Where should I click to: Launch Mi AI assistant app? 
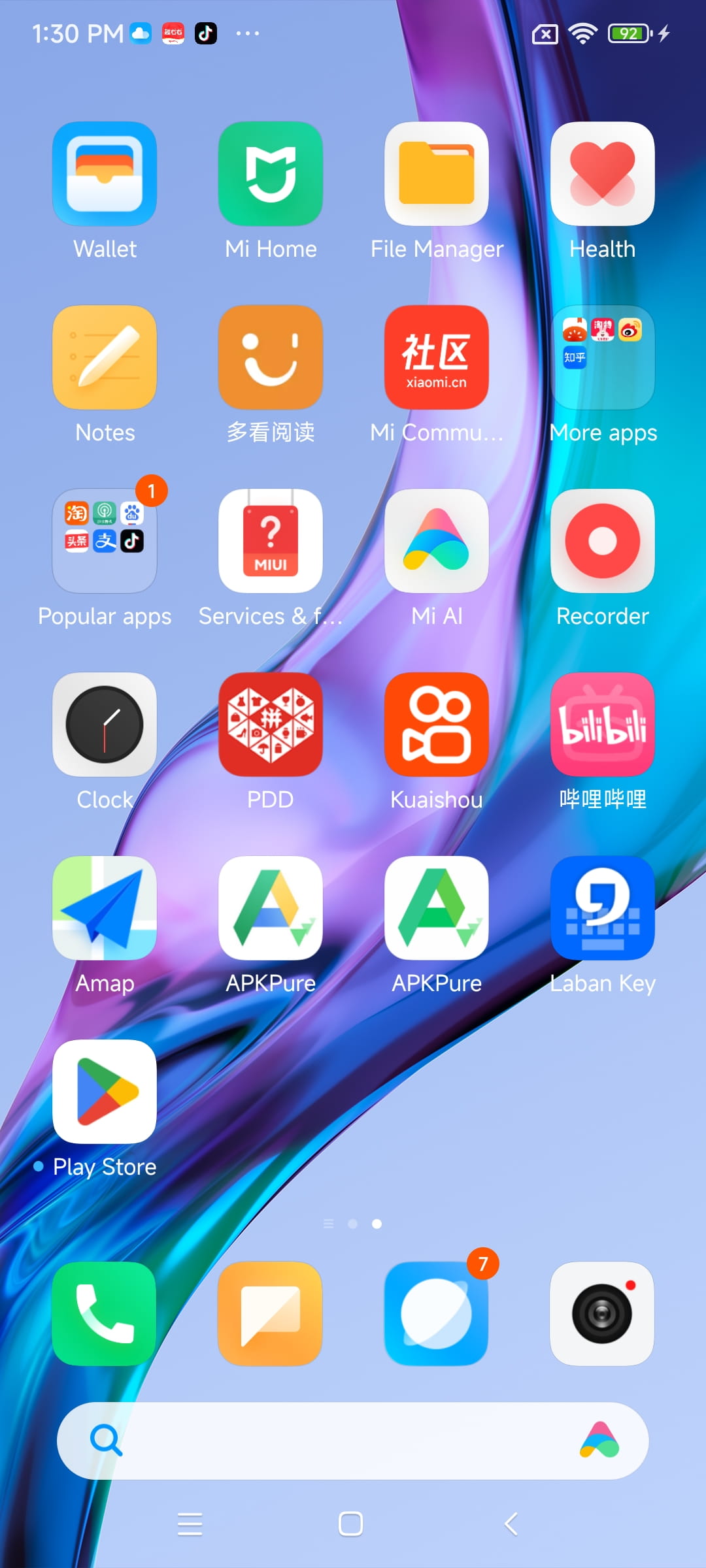point(437,541)
